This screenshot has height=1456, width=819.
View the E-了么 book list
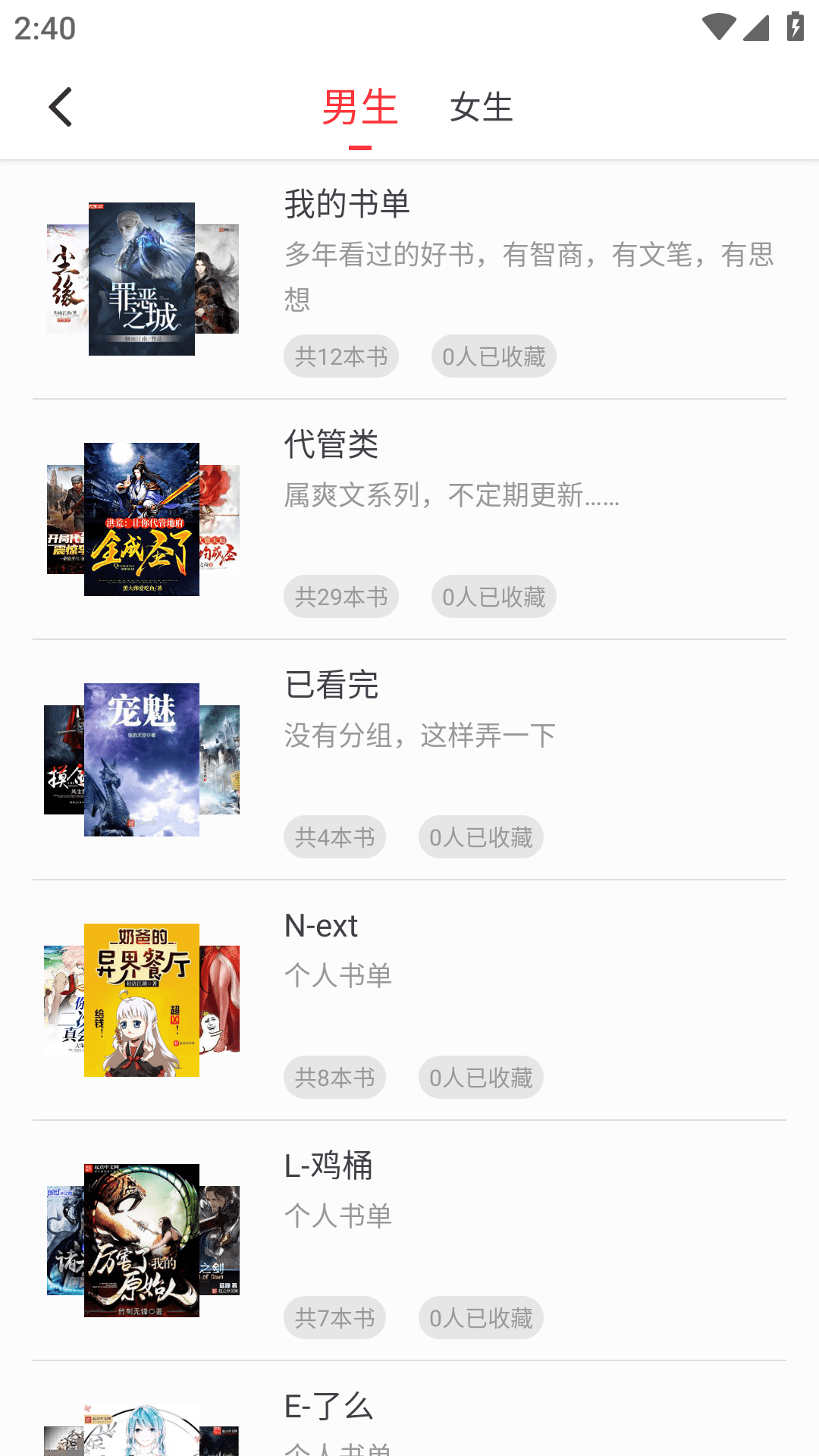click(x=409, y=1418)
